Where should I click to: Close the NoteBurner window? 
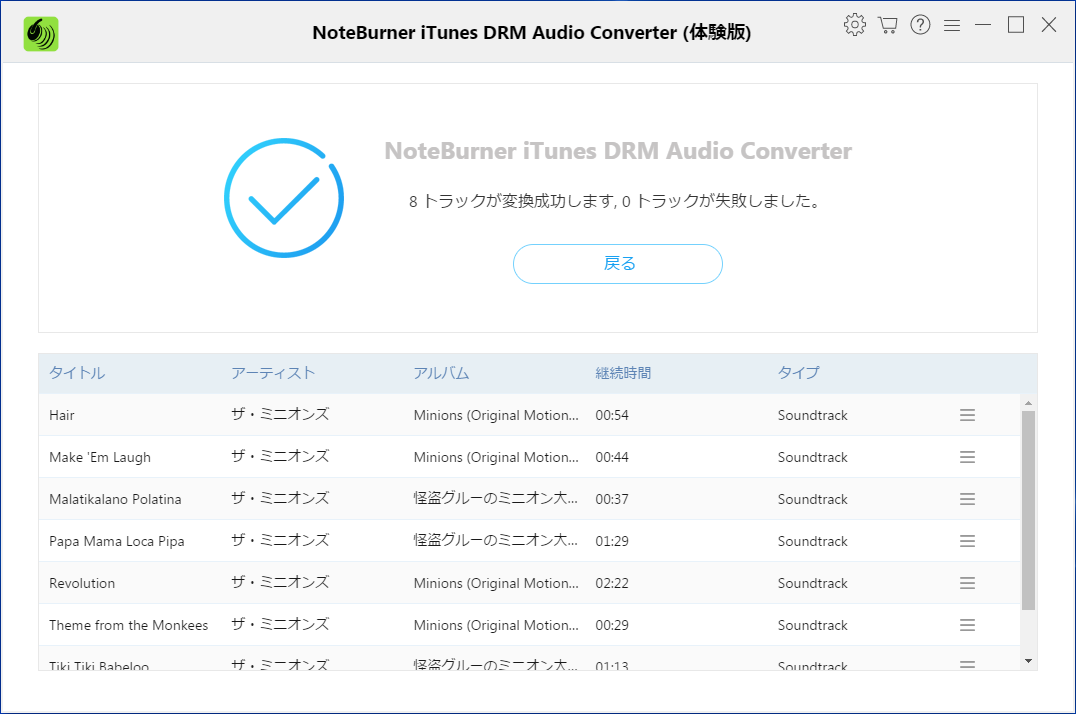pyautogui.click(x=1048, y=25)
